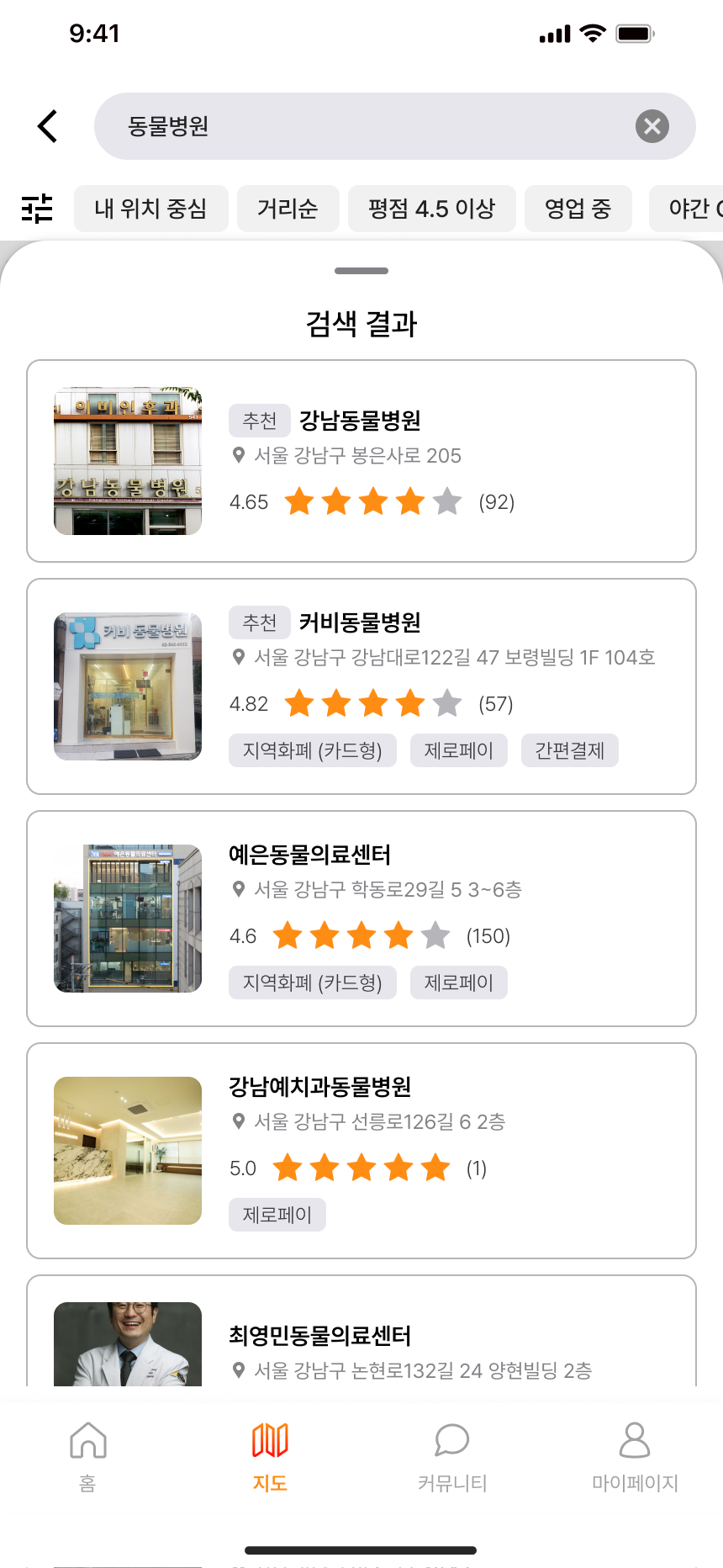Viewport: 723px width, 1568px height.
Task: Open 예은동물의료센터 listing
Action: pos(361,919)
